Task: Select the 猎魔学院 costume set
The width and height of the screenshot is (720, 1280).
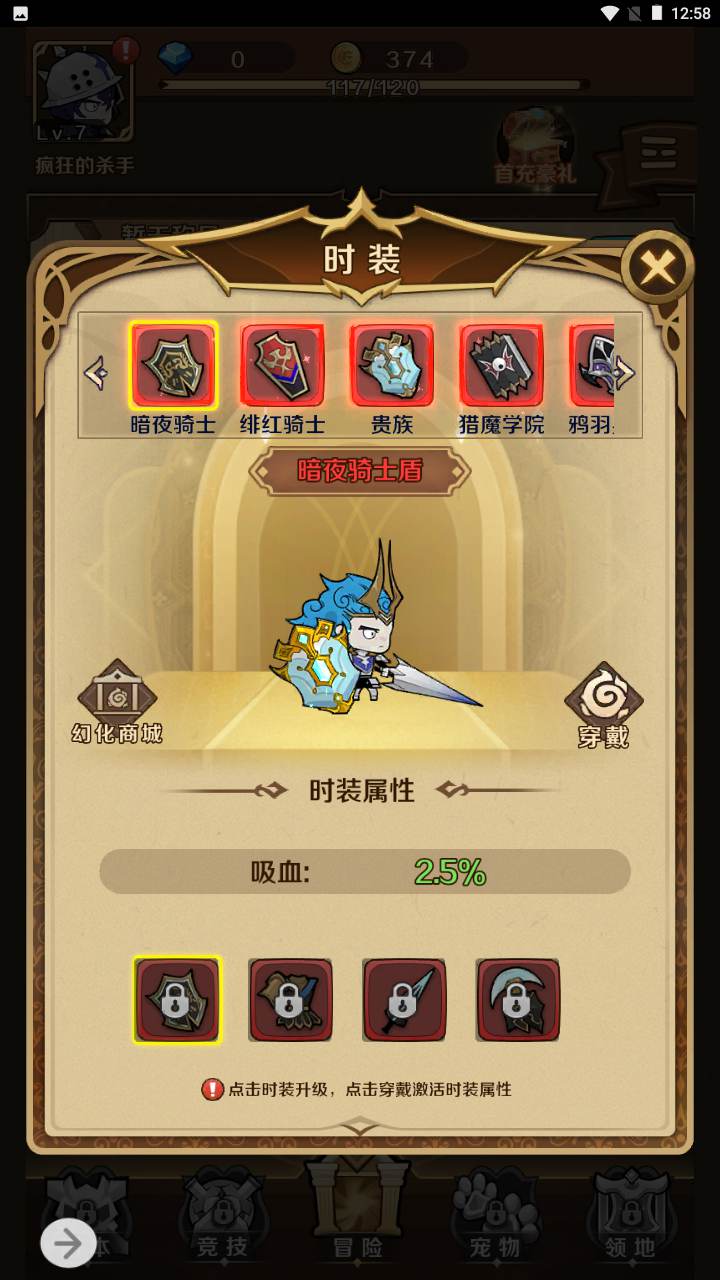Action: pyautogui.click(x=501, y=365)
